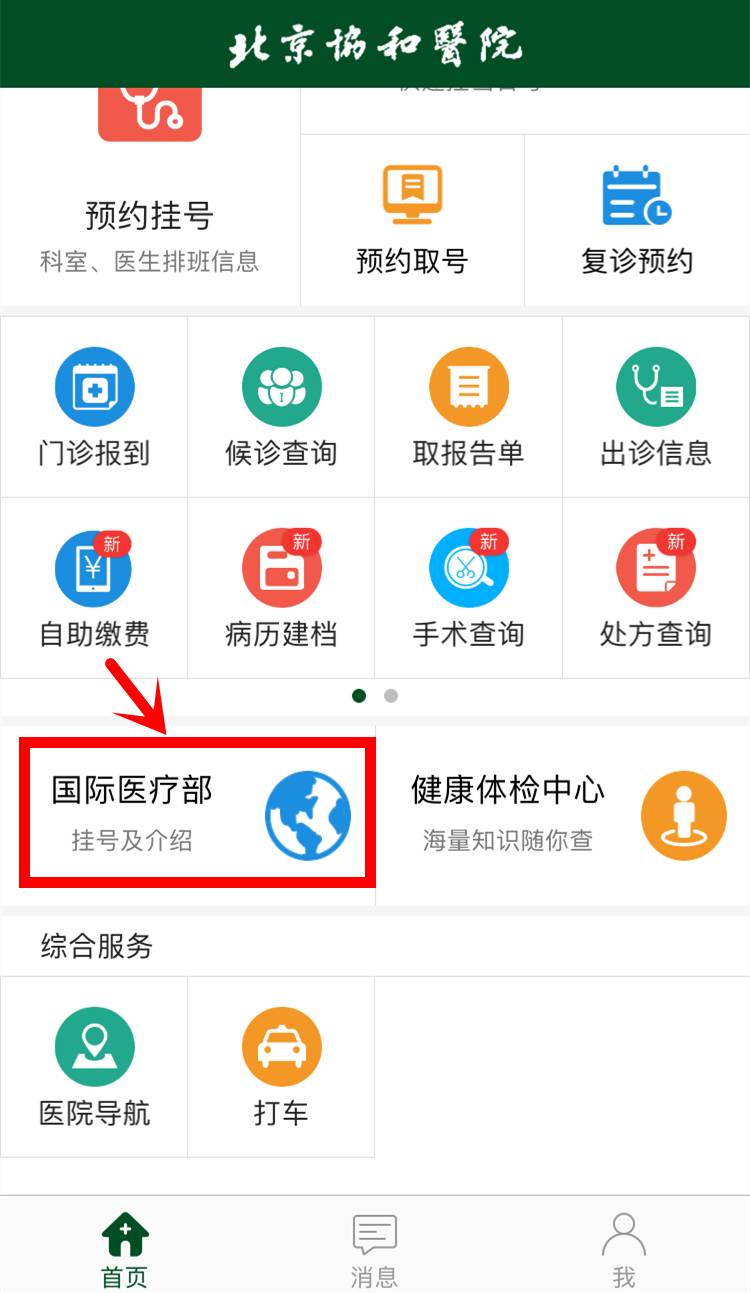Tap 门诊报到 outpatient check-in
The height and width of the screenshot is (1293, 750).
point(94,408)
